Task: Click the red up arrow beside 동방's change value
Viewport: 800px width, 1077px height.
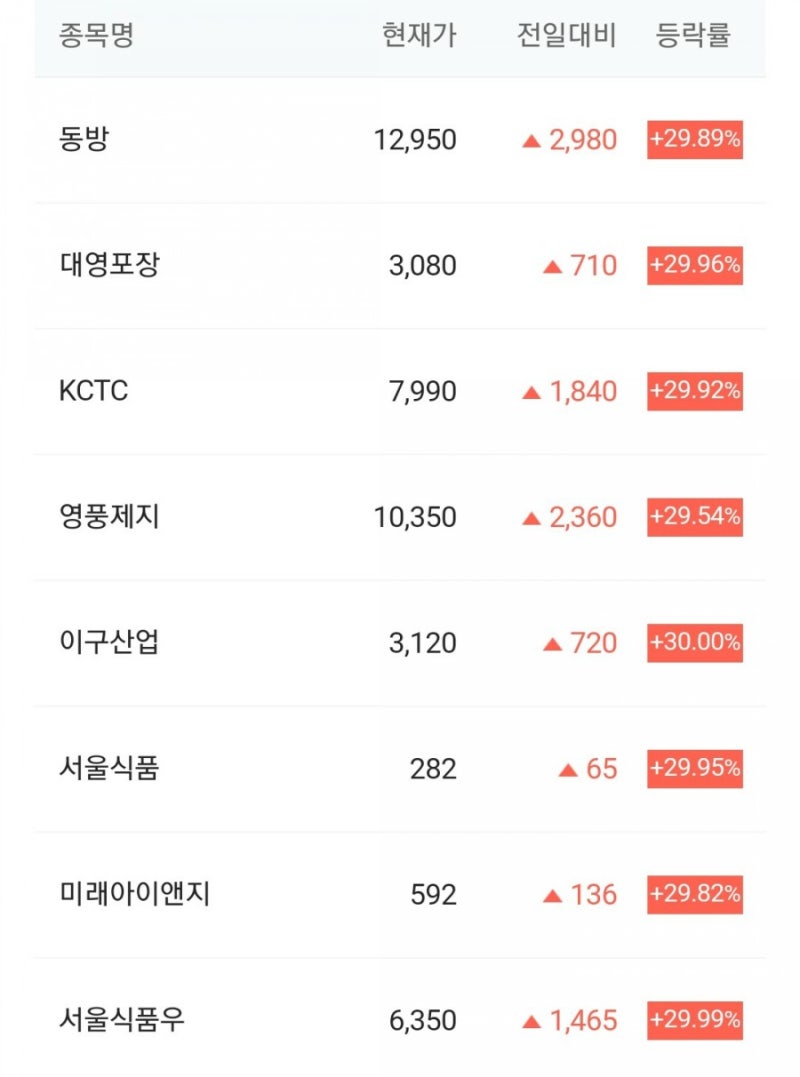Action: (531, 140)
